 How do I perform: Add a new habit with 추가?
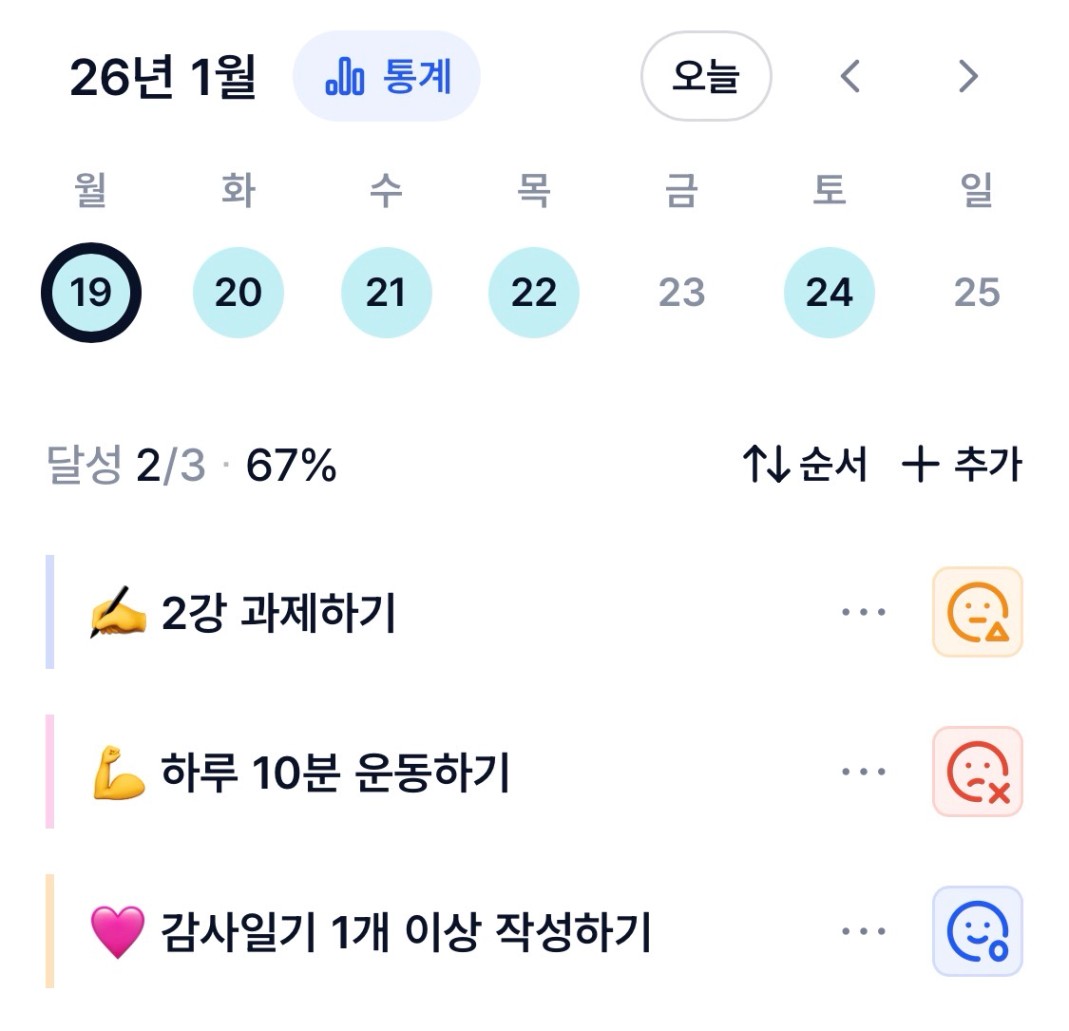pyautogui.click(x=962, y=465)
